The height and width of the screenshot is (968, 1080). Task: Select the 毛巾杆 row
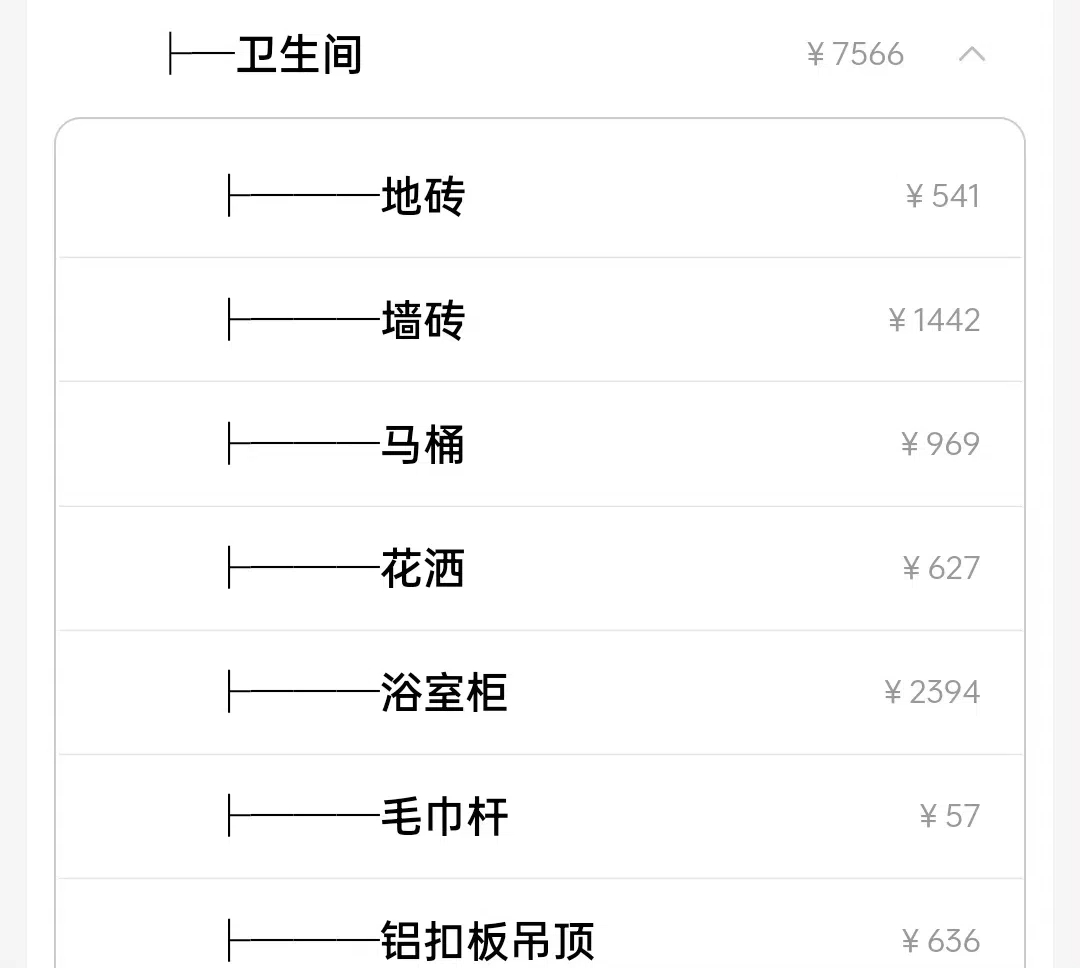click(x=540, y=816)
